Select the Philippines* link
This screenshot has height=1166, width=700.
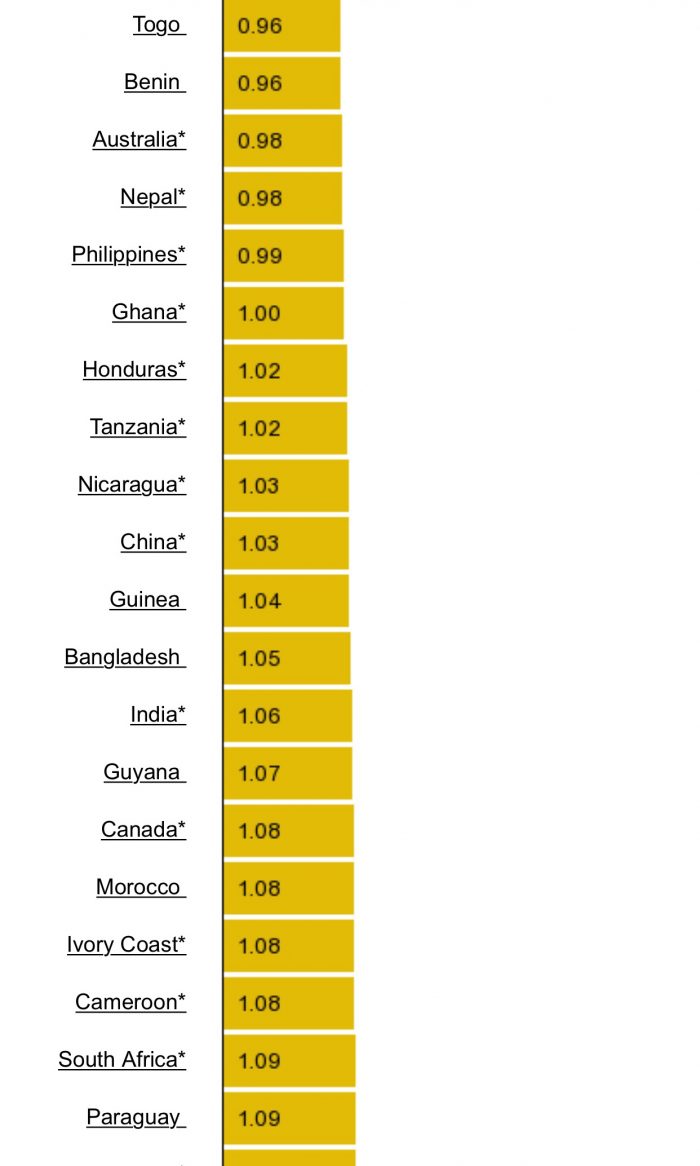[129, 254]
